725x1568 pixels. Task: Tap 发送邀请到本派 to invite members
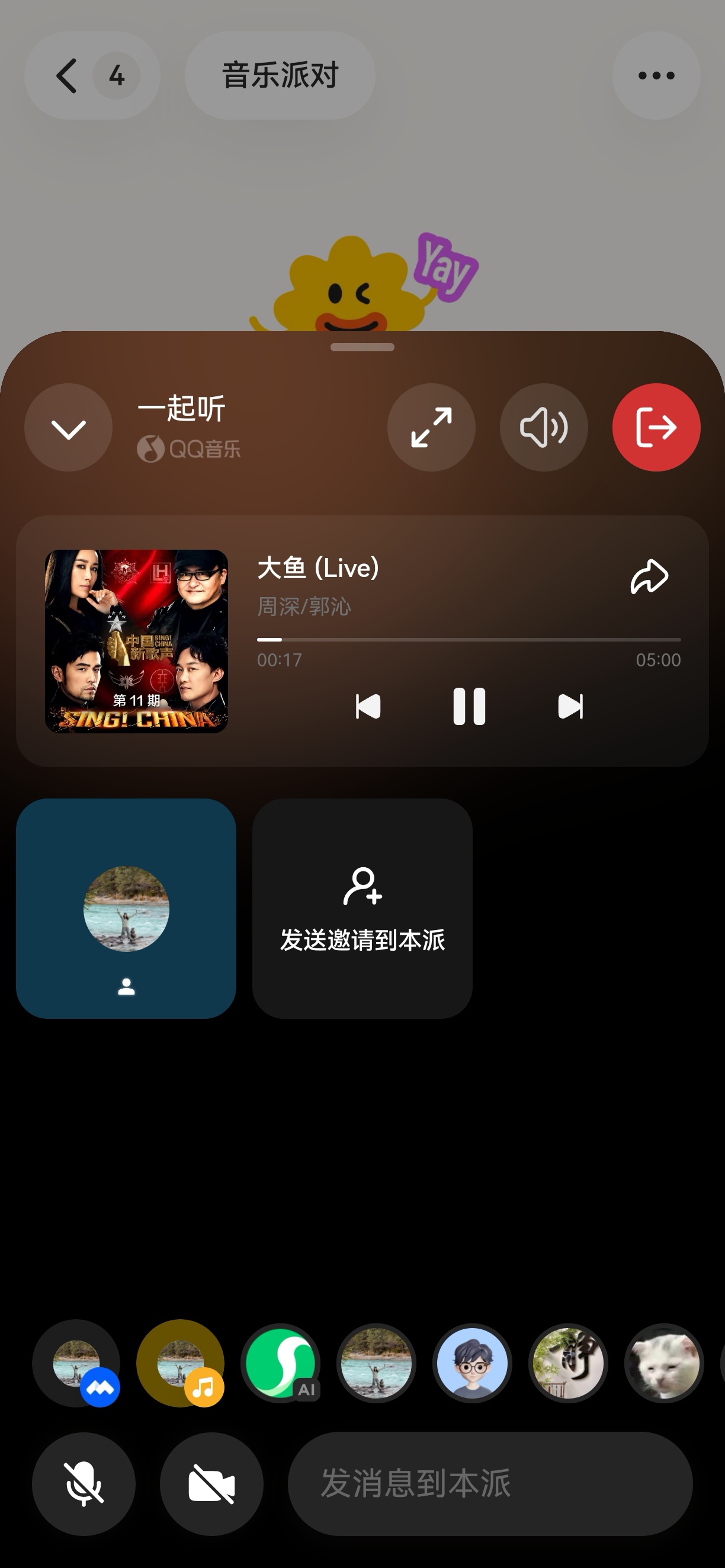click(x=362, y=909)
